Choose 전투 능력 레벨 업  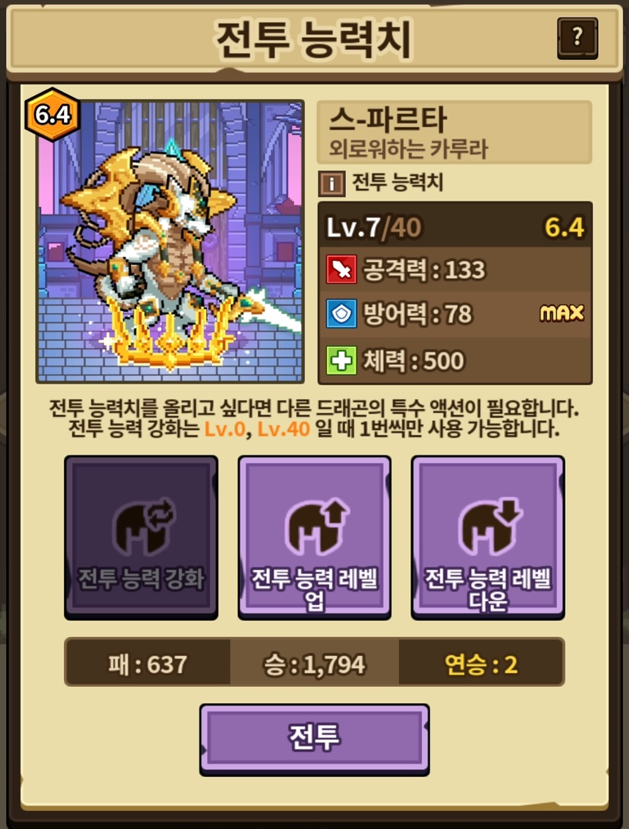coord(314,537)
